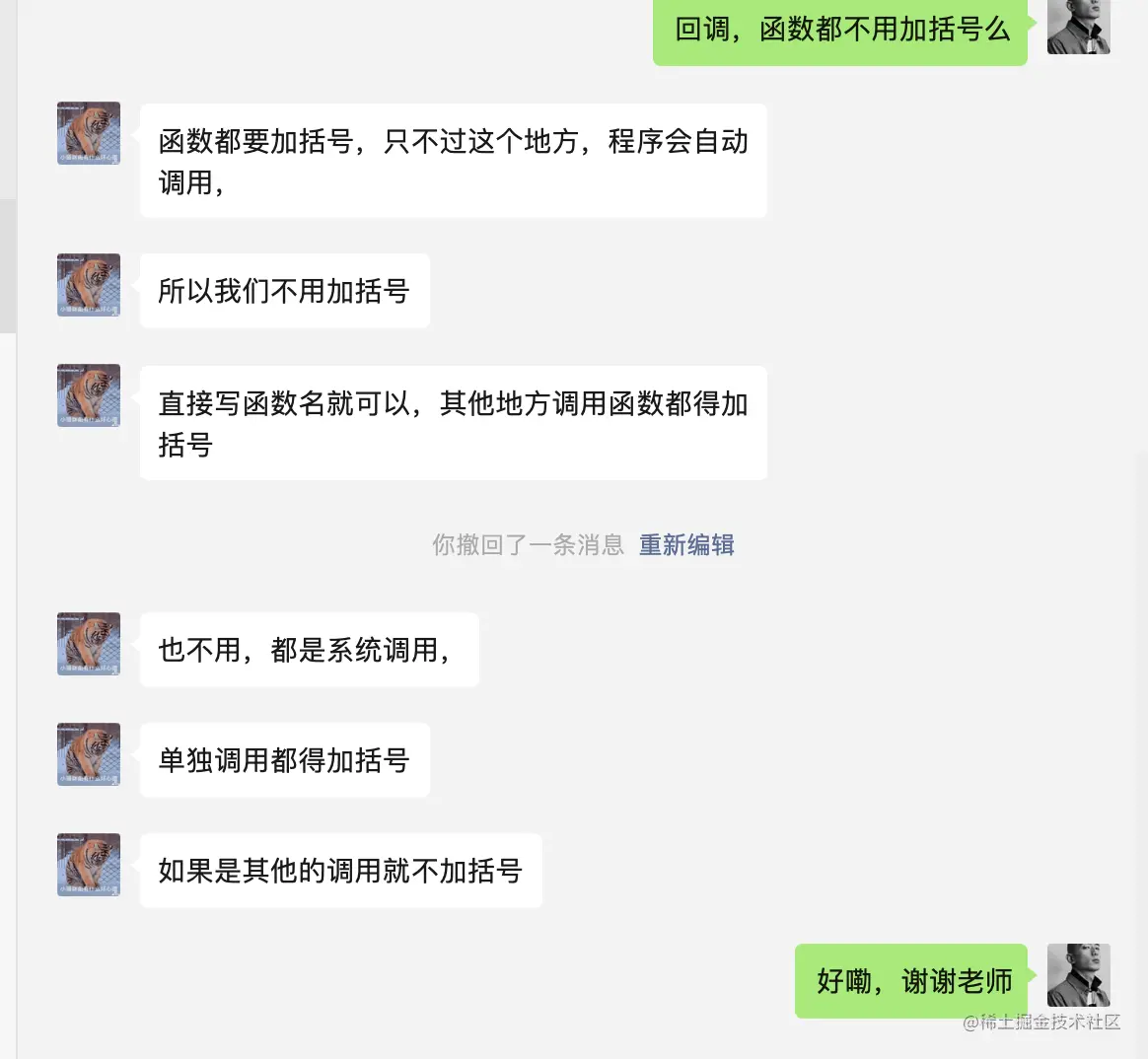
Task: Open my avatar beside 回调,函数都不用加括号么
Action: pos(1078,26)
